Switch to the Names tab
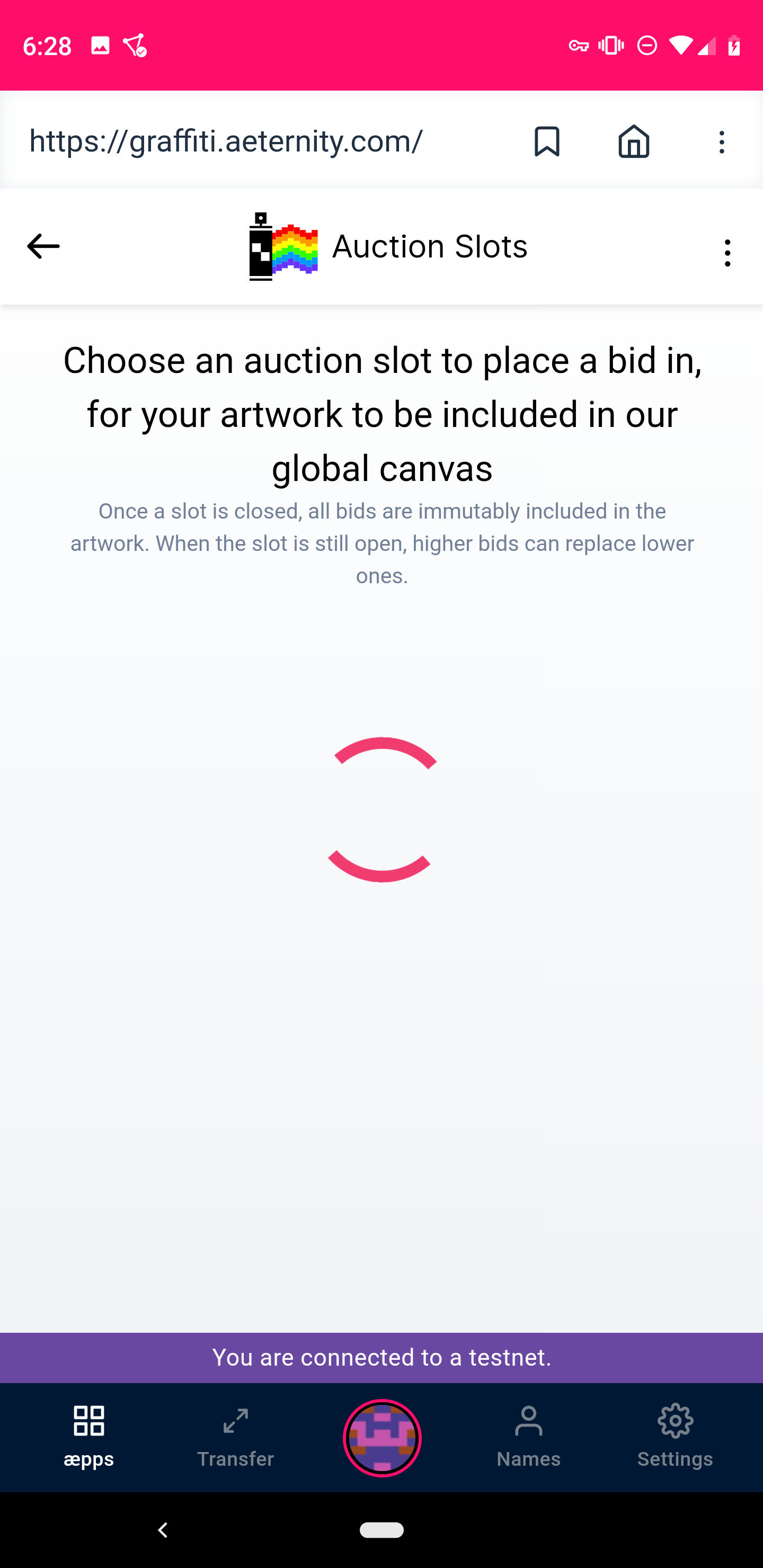 pyautogui.click(x=529, y=1437)
